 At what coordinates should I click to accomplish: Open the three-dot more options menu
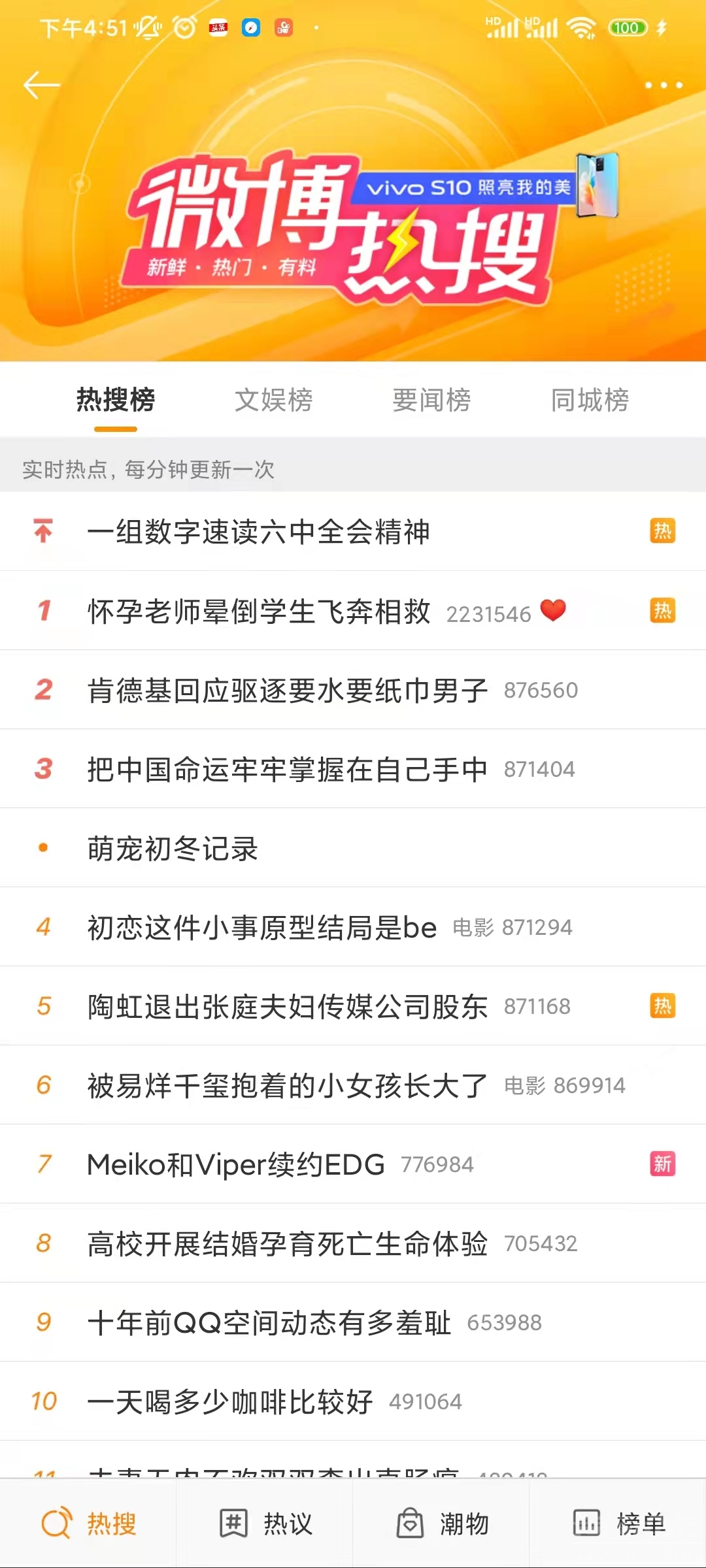tap(662, 84)
